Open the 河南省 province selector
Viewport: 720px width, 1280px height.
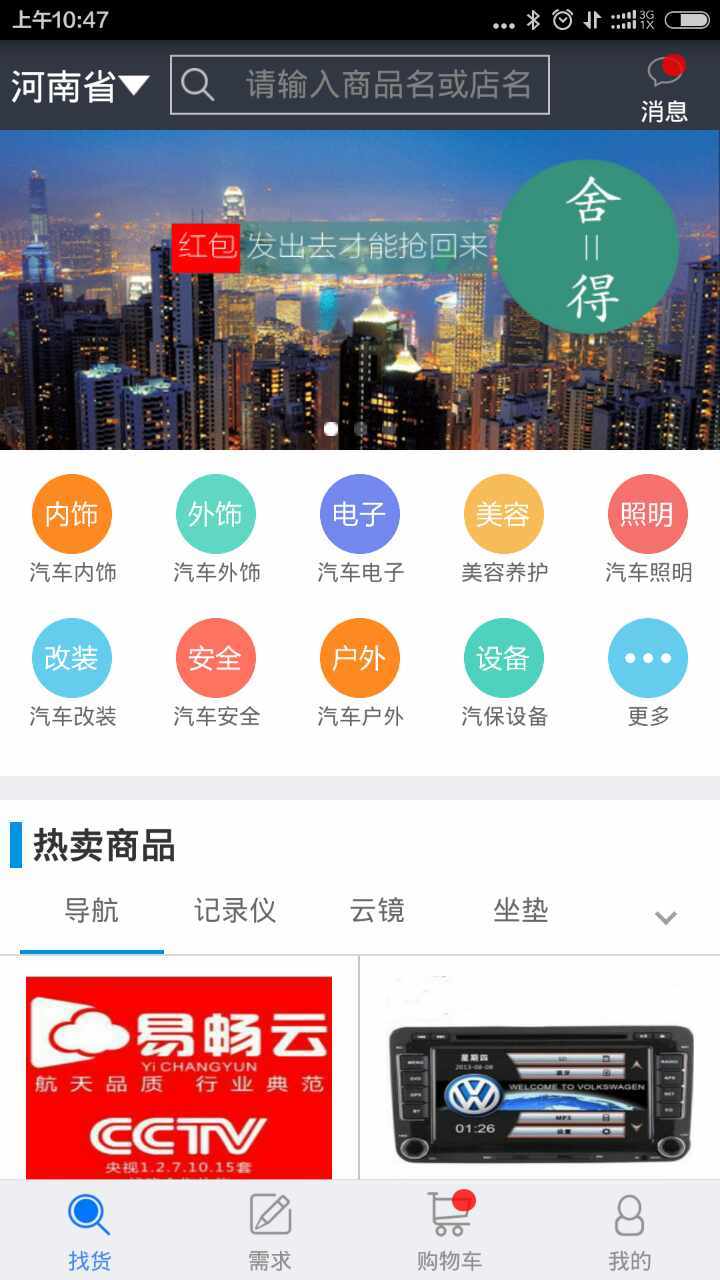click(80, 86)
